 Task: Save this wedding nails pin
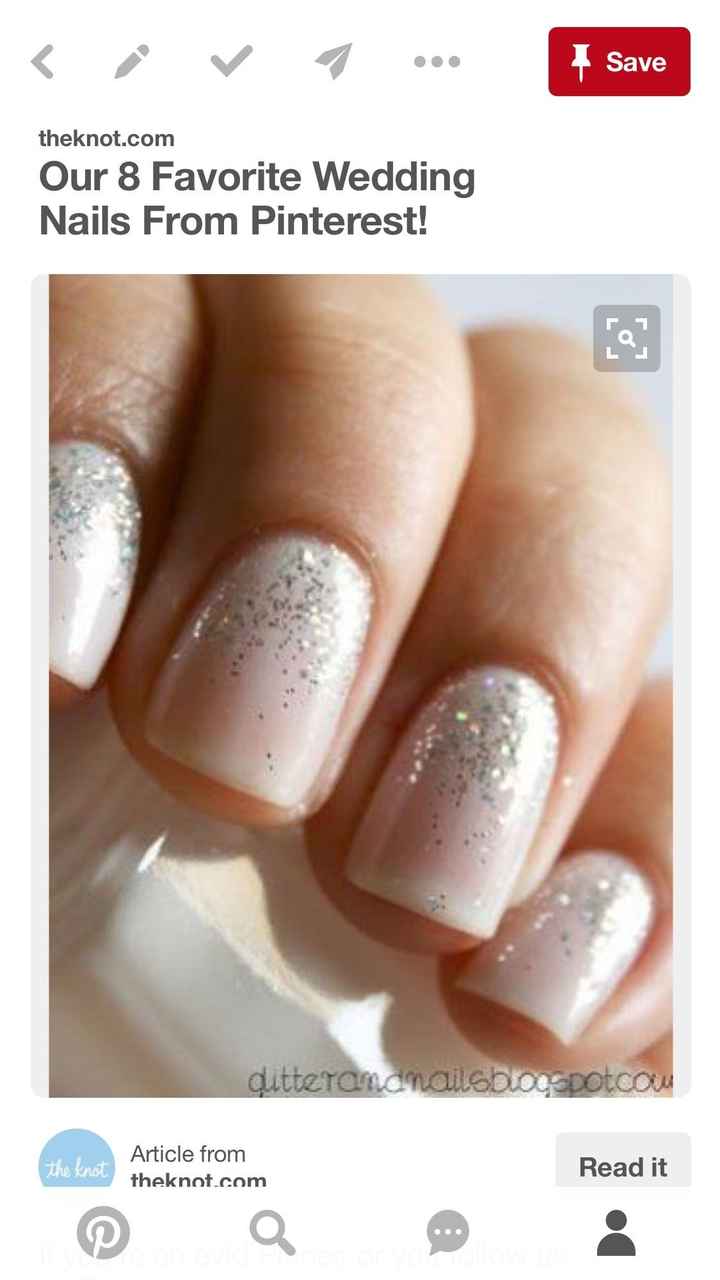(x=619, y=61)
